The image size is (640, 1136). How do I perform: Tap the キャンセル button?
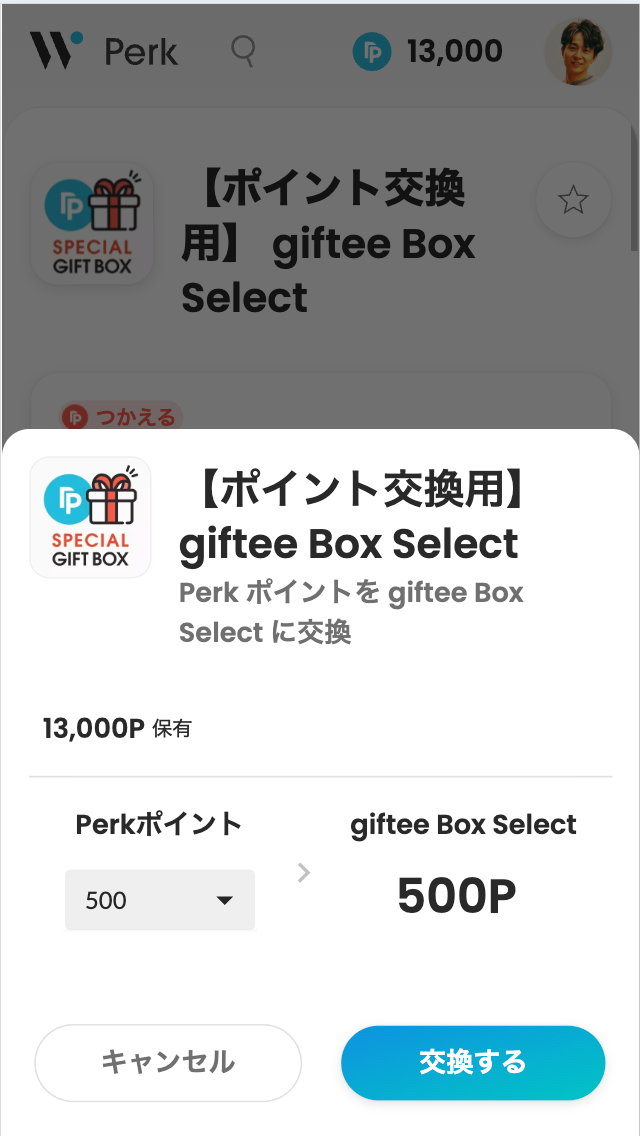[168, 1062]
